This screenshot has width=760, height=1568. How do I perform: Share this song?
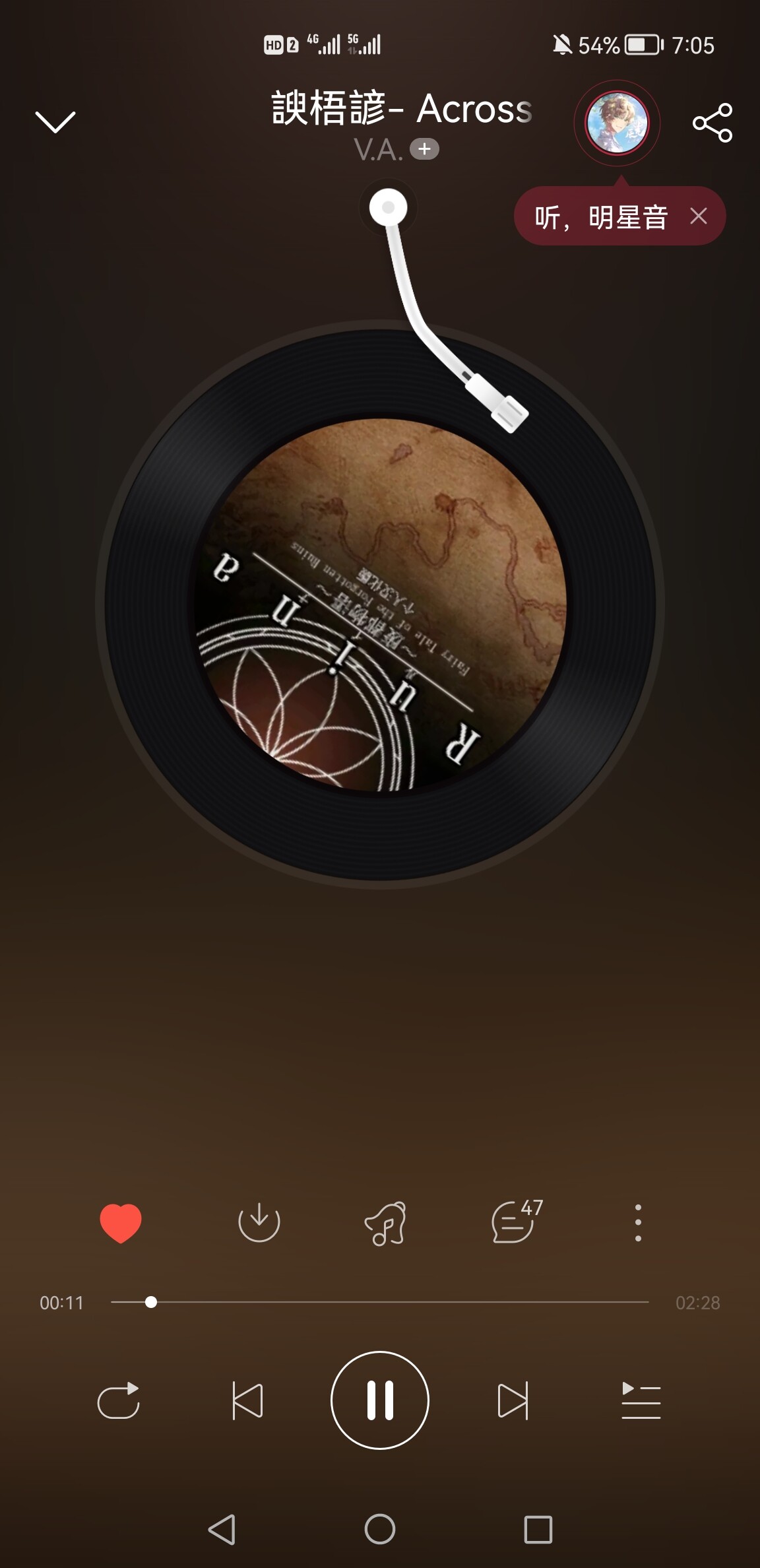[x=712, y=123]
